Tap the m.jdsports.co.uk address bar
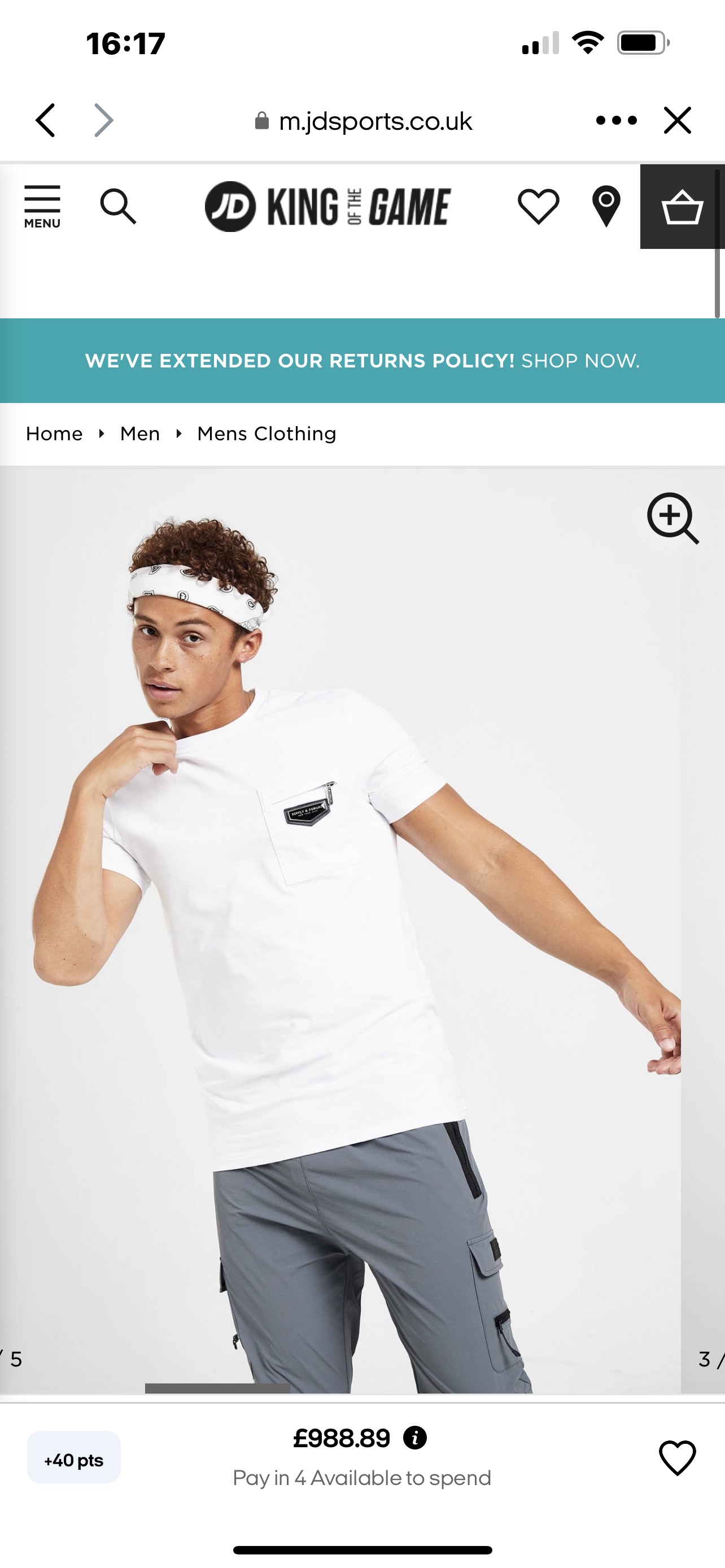The height and width of the screenshot is (1568, 725). (x=363, y=121)
